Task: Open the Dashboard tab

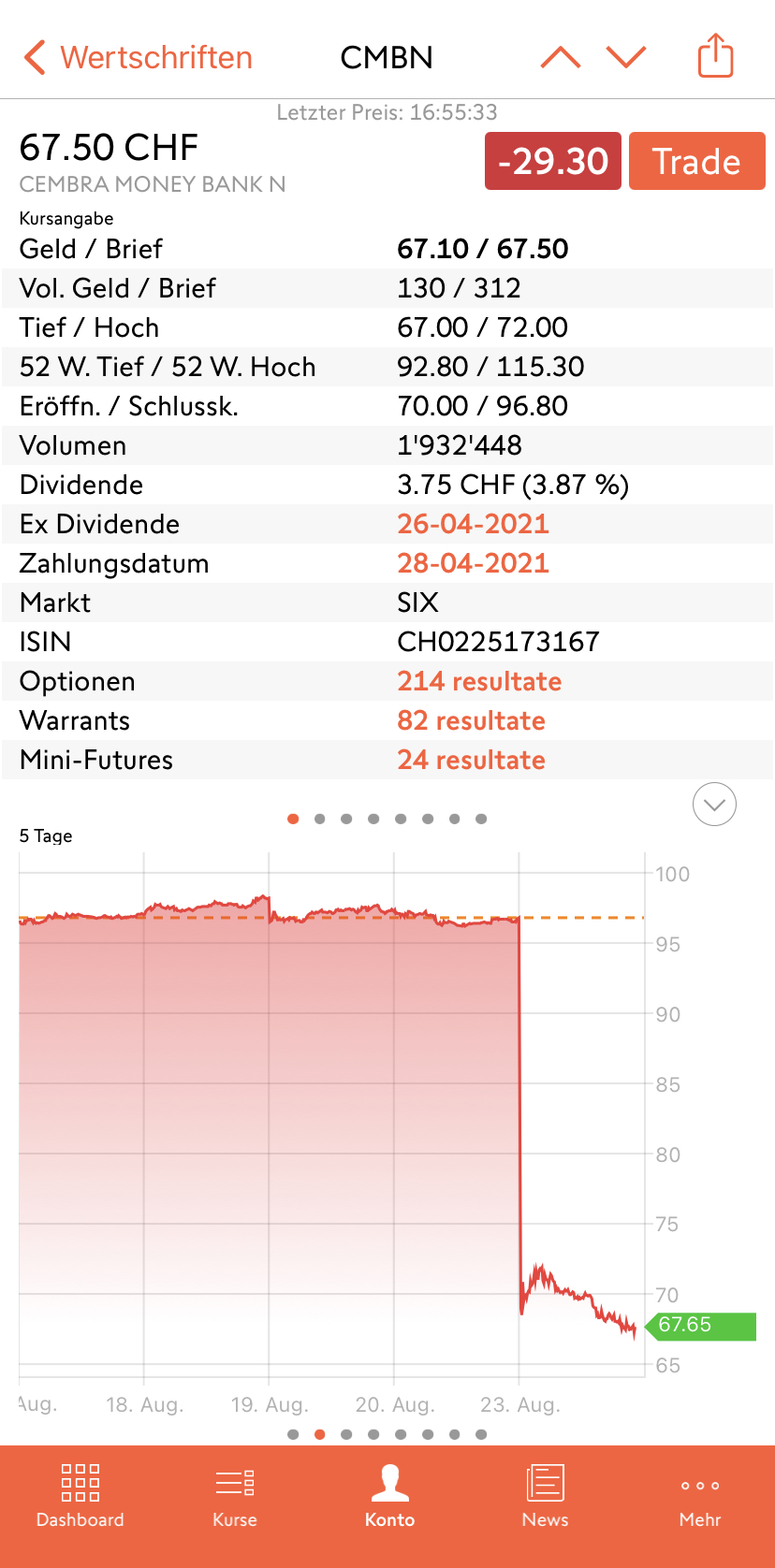Action: pyautogui.click(x=80, y=1497)
